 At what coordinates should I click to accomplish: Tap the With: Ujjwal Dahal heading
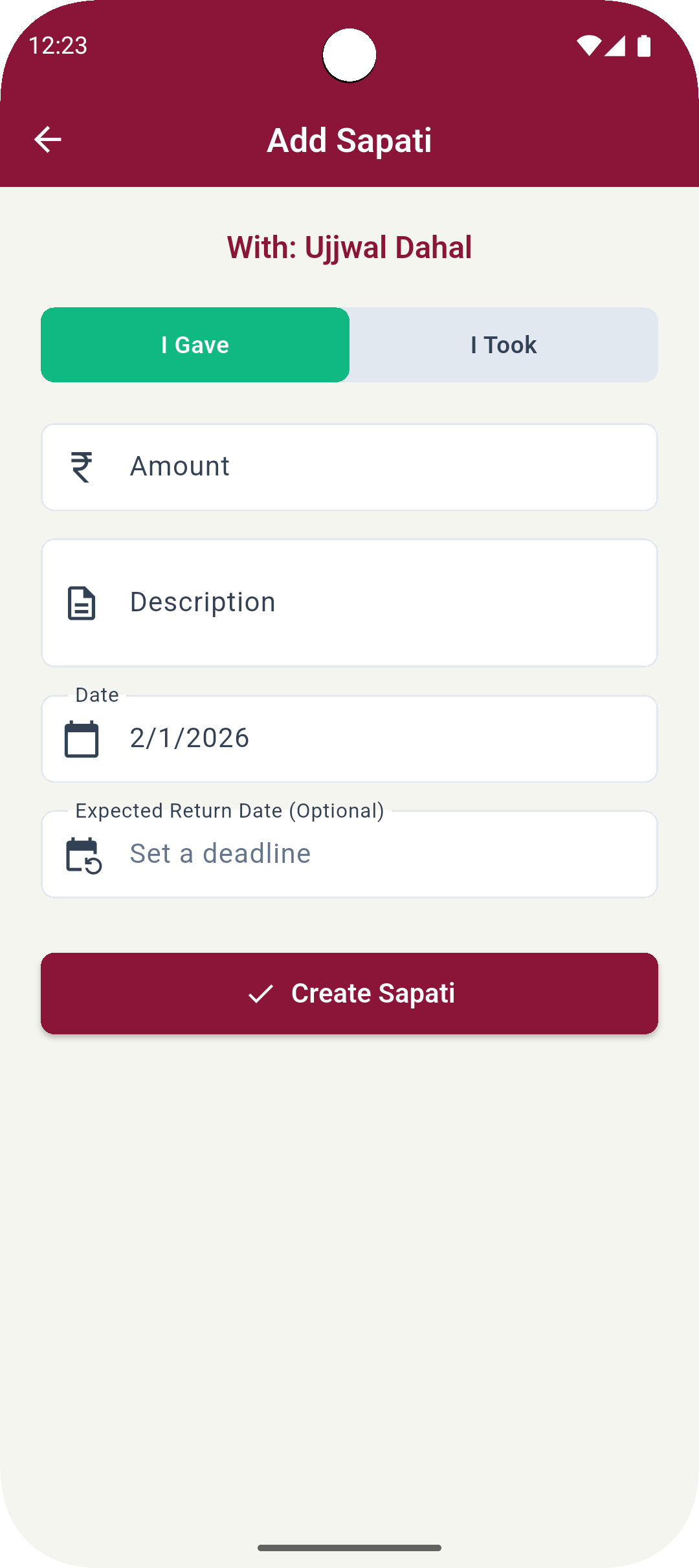click(349, 247)
